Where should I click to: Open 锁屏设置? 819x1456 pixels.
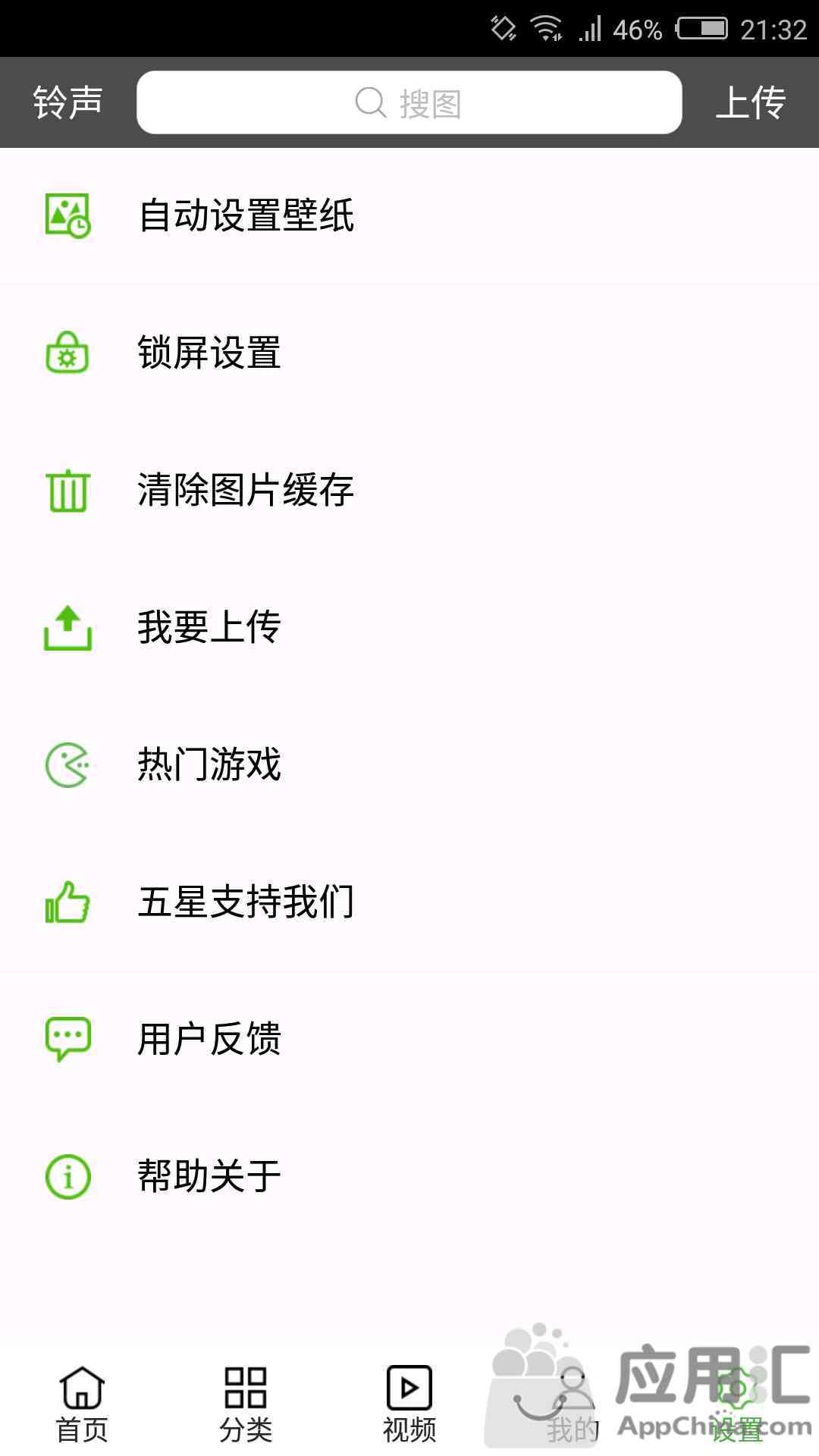point(409,353)
